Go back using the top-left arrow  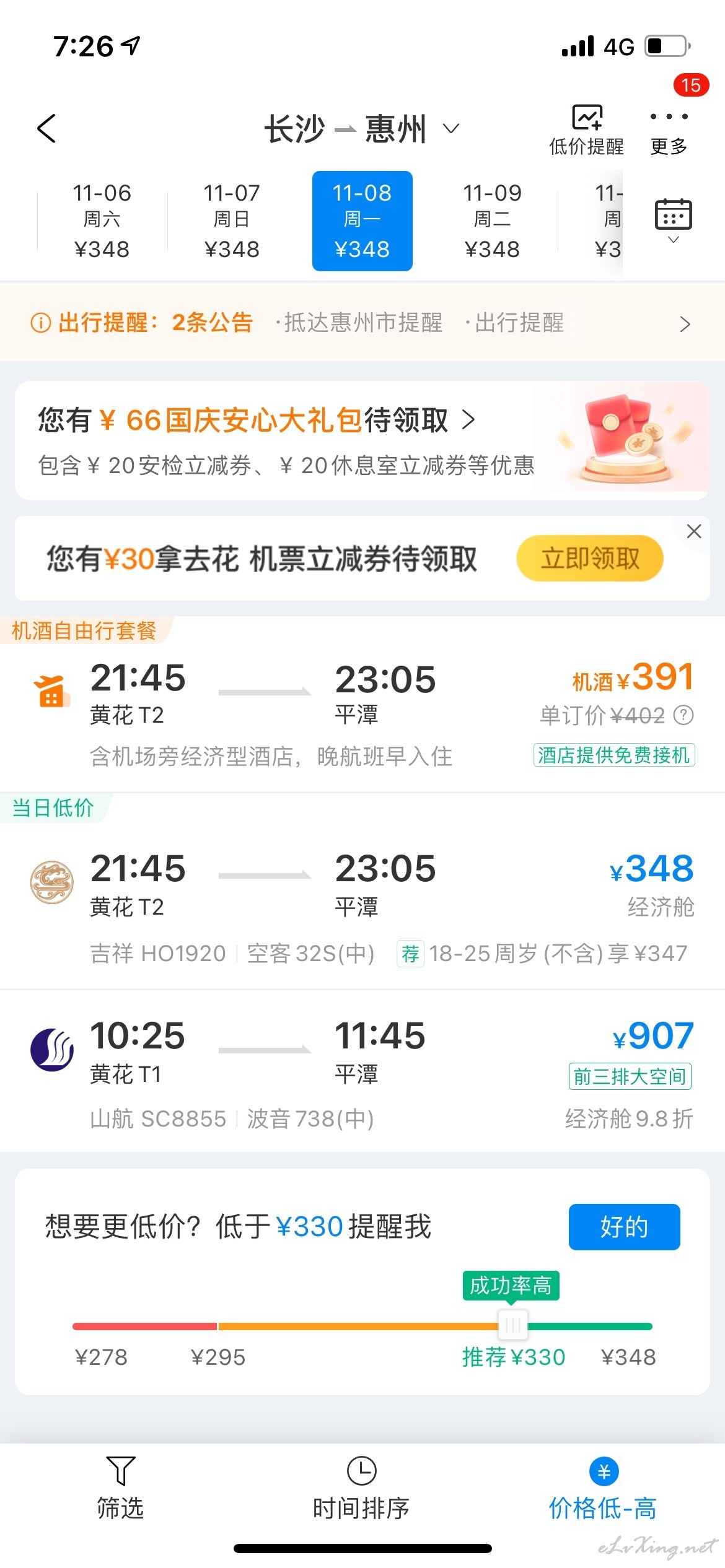[x=46, y=129]
